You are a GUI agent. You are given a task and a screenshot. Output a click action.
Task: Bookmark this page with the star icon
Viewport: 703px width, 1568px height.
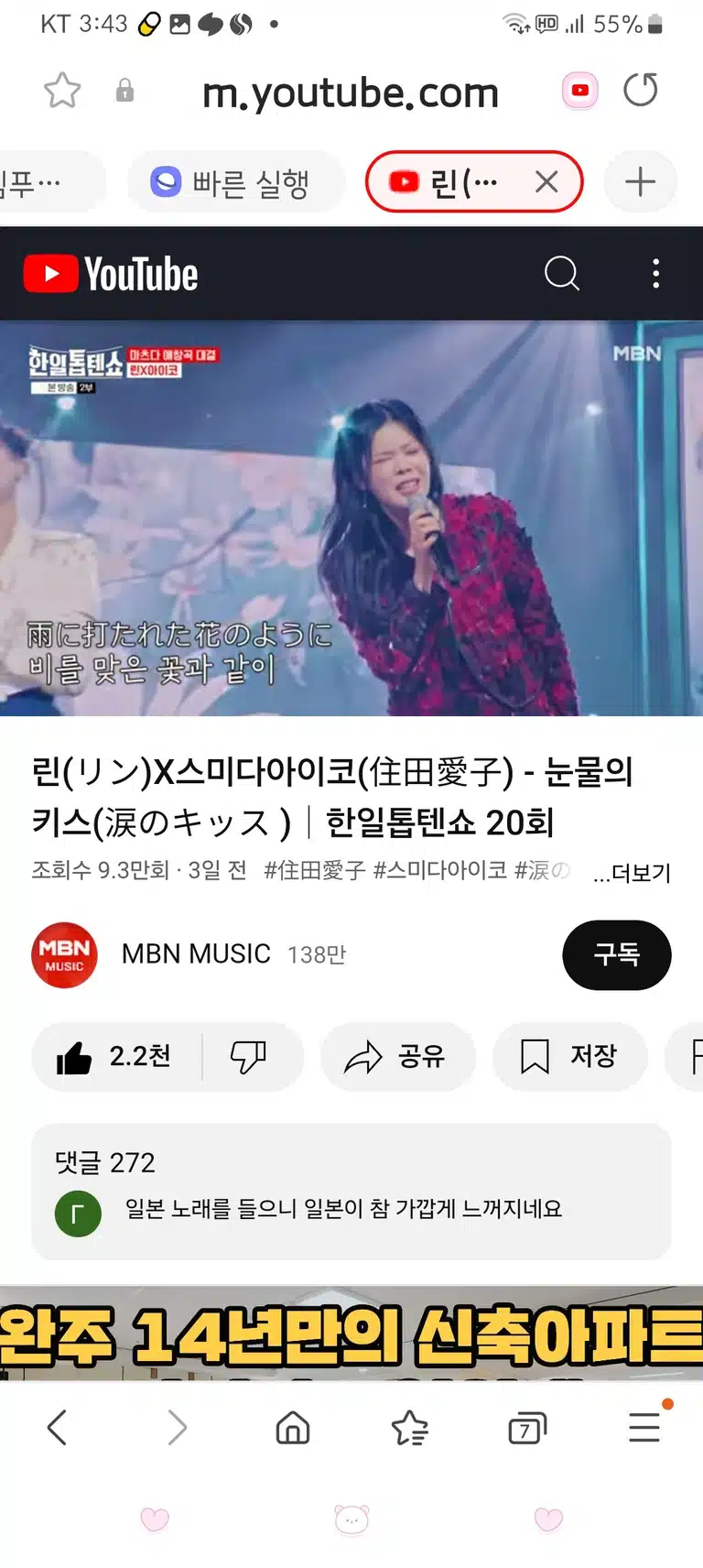click(x=62, y=91)
